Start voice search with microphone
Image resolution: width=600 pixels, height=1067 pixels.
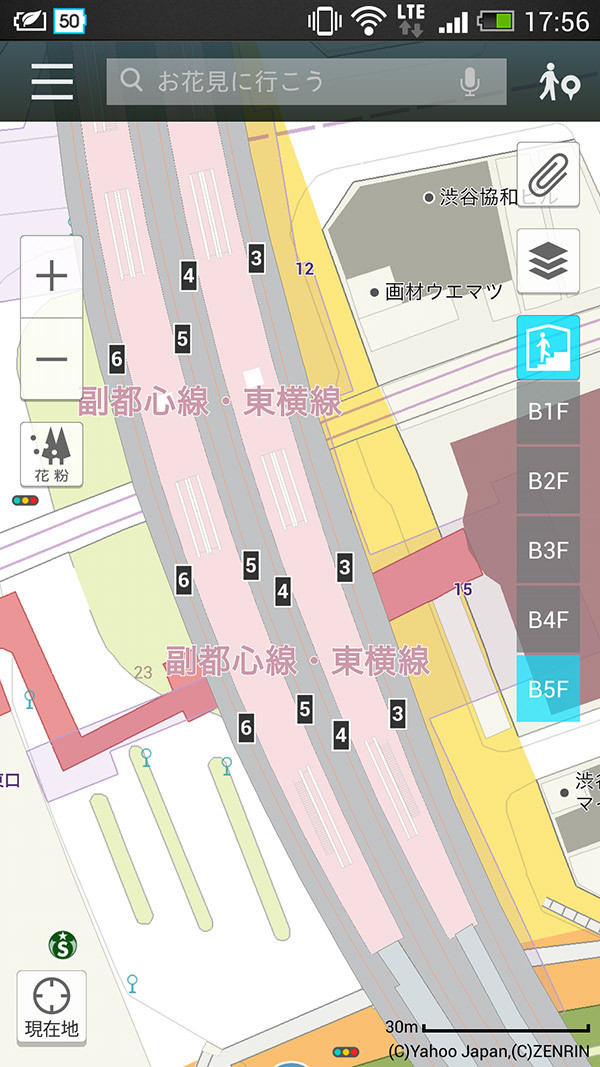pos(470,82)
